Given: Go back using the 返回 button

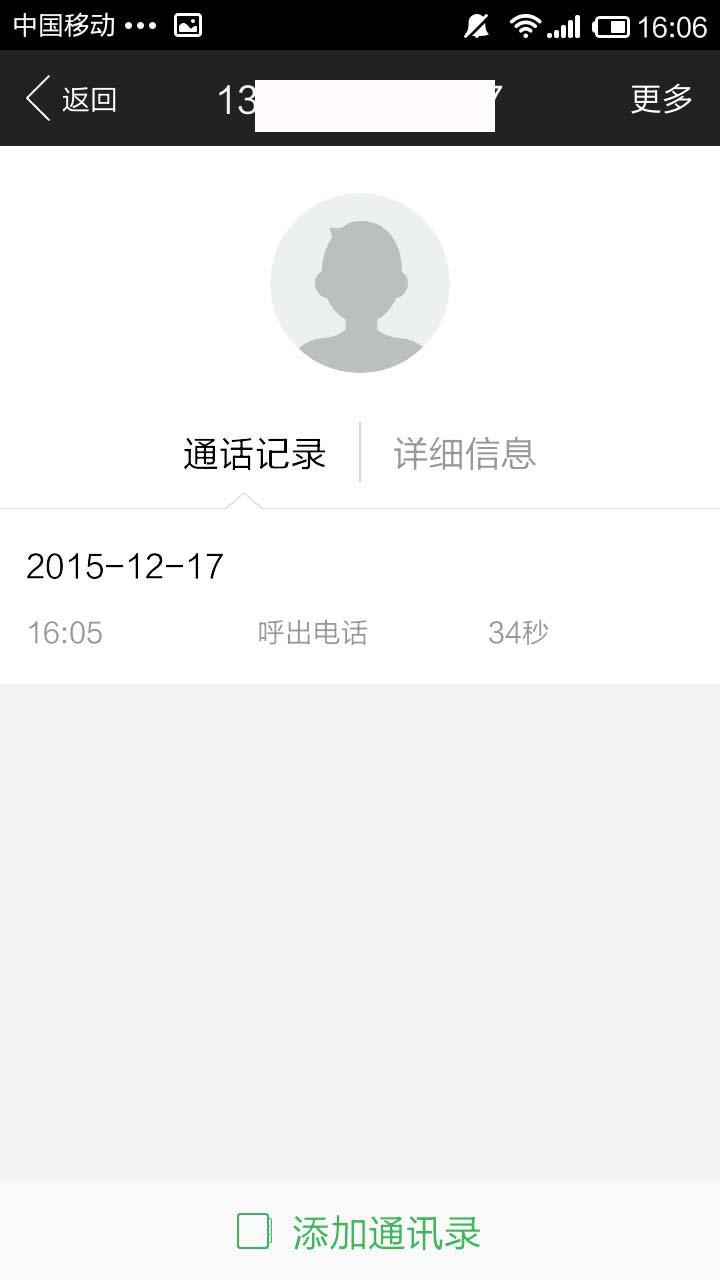Looking at the screenshot, I should (x=70, y=99).
